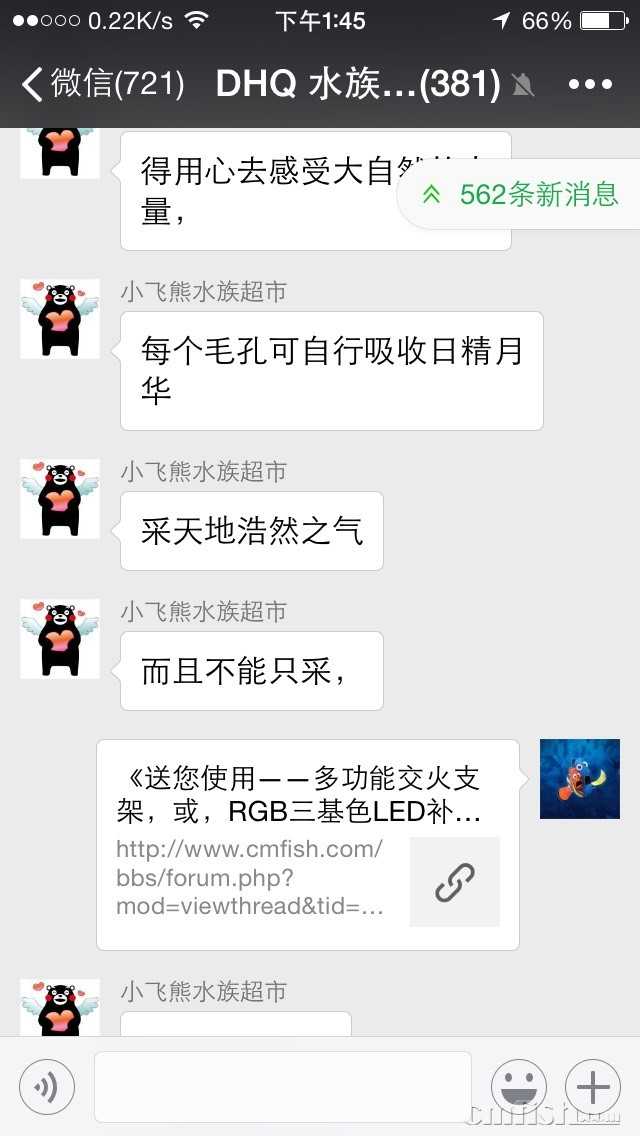Go back to the 微信 chat list
This screenshot has height=1136, width=640.
coord(100,84)
